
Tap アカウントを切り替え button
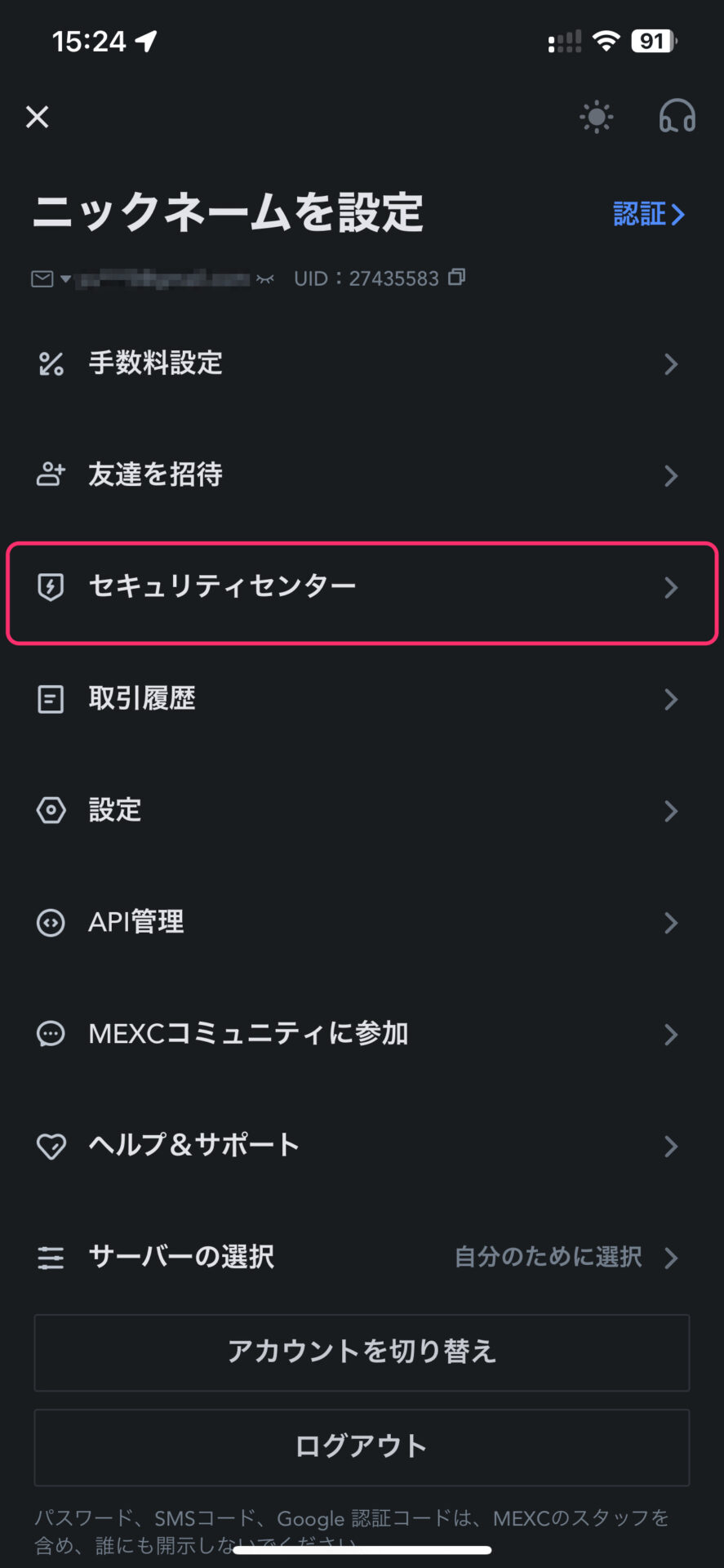click(x=362, y=1352)
